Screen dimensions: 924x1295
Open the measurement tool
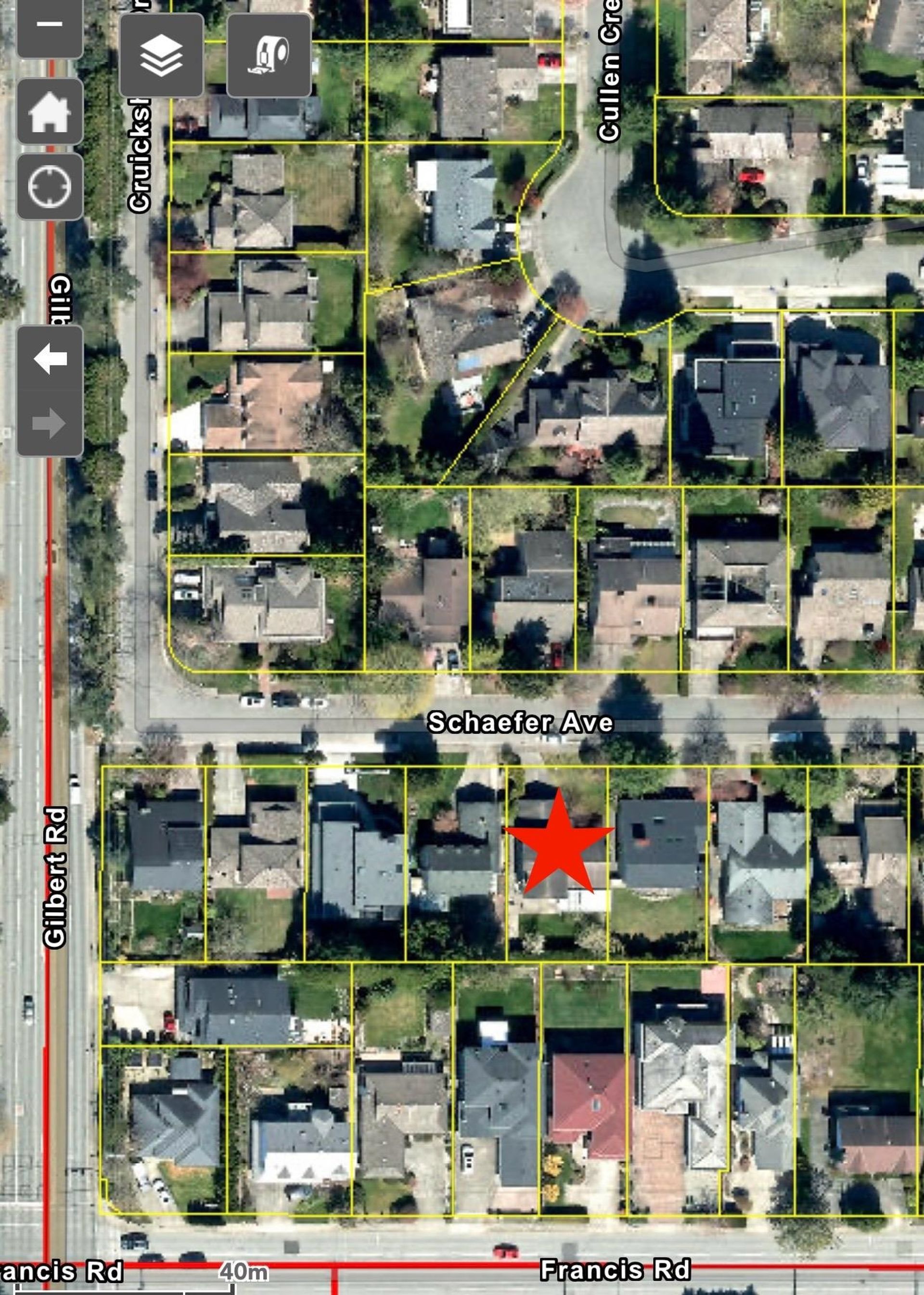tap(269, 55)
